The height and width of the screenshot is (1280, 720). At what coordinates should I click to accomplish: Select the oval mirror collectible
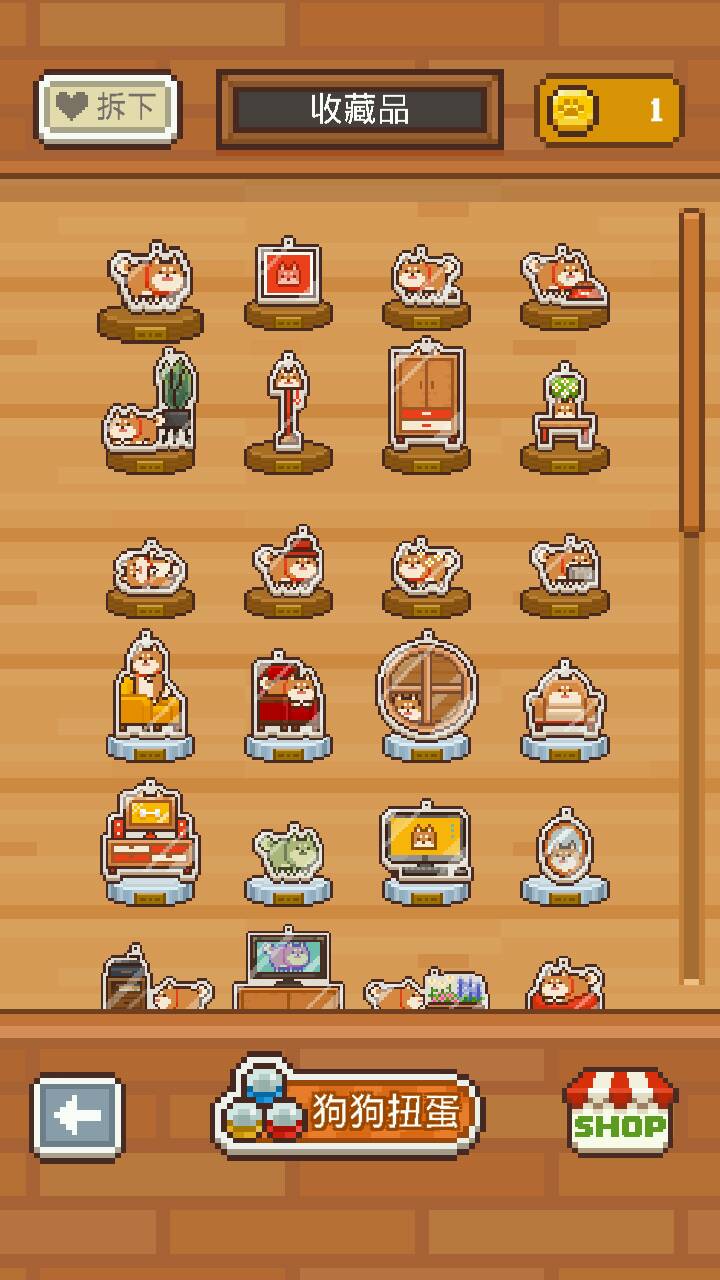coord(564,852)
